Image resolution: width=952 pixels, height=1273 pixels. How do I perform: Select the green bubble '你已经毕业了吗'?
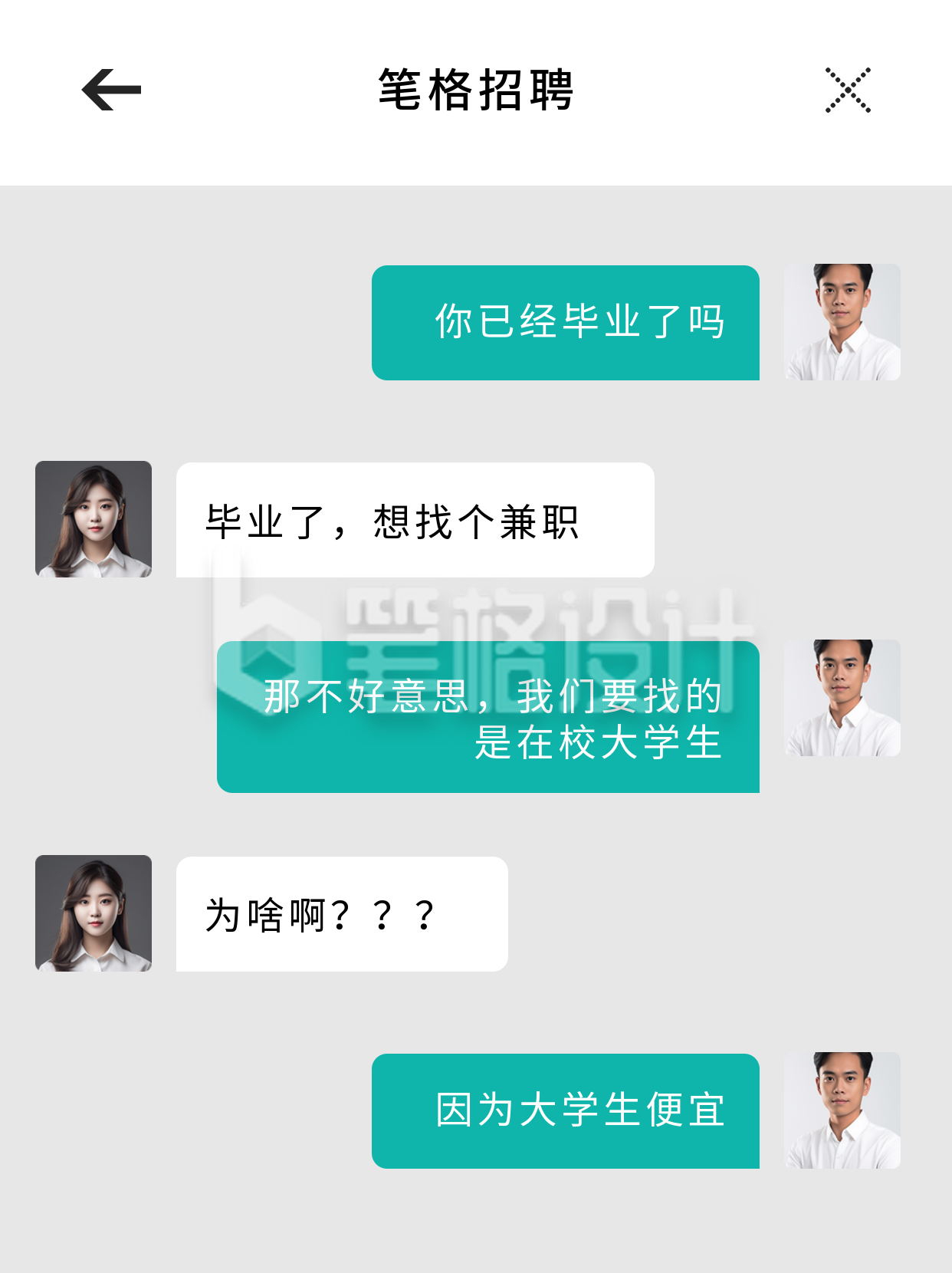coord(565,323)
